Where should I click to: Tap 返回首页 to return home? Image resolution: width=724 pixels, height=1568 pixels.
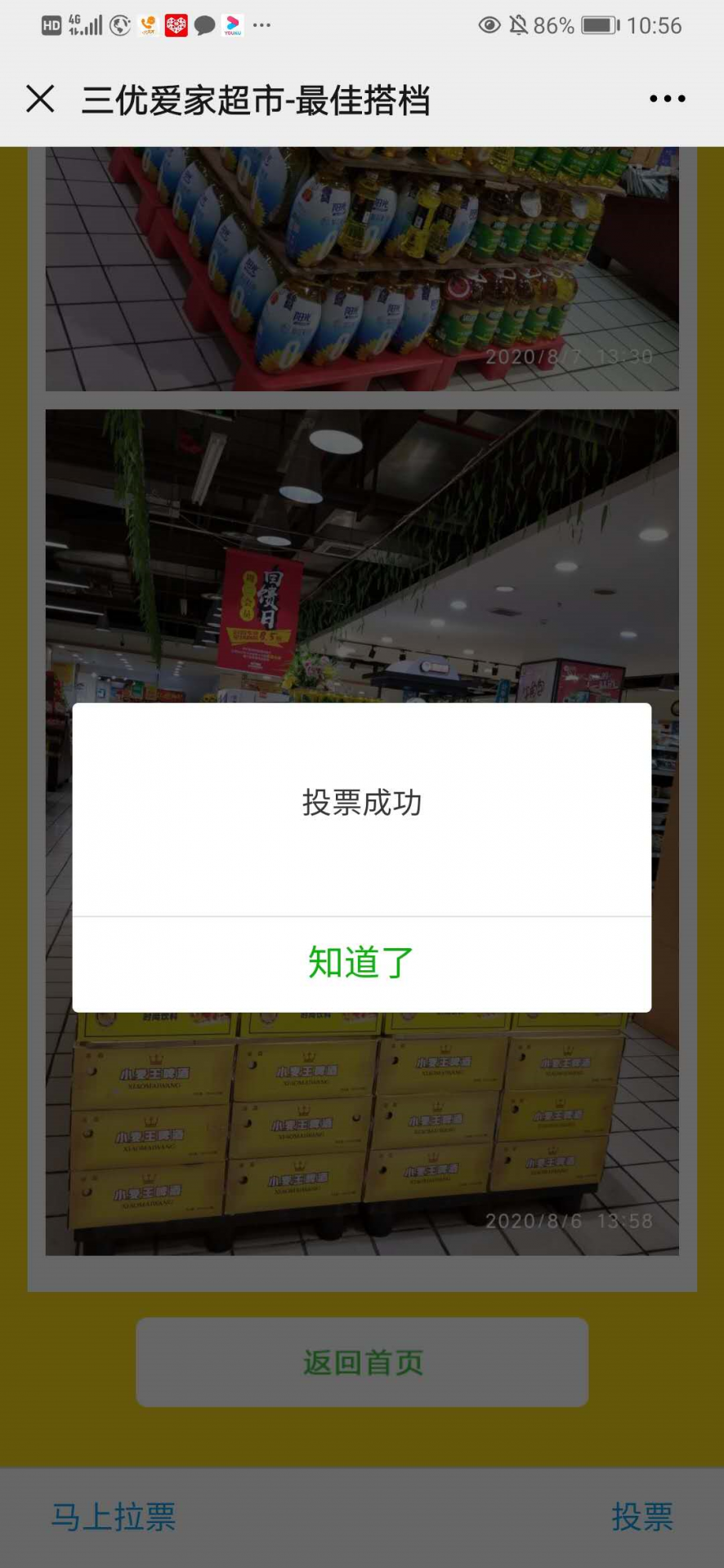pos(362,1362)
